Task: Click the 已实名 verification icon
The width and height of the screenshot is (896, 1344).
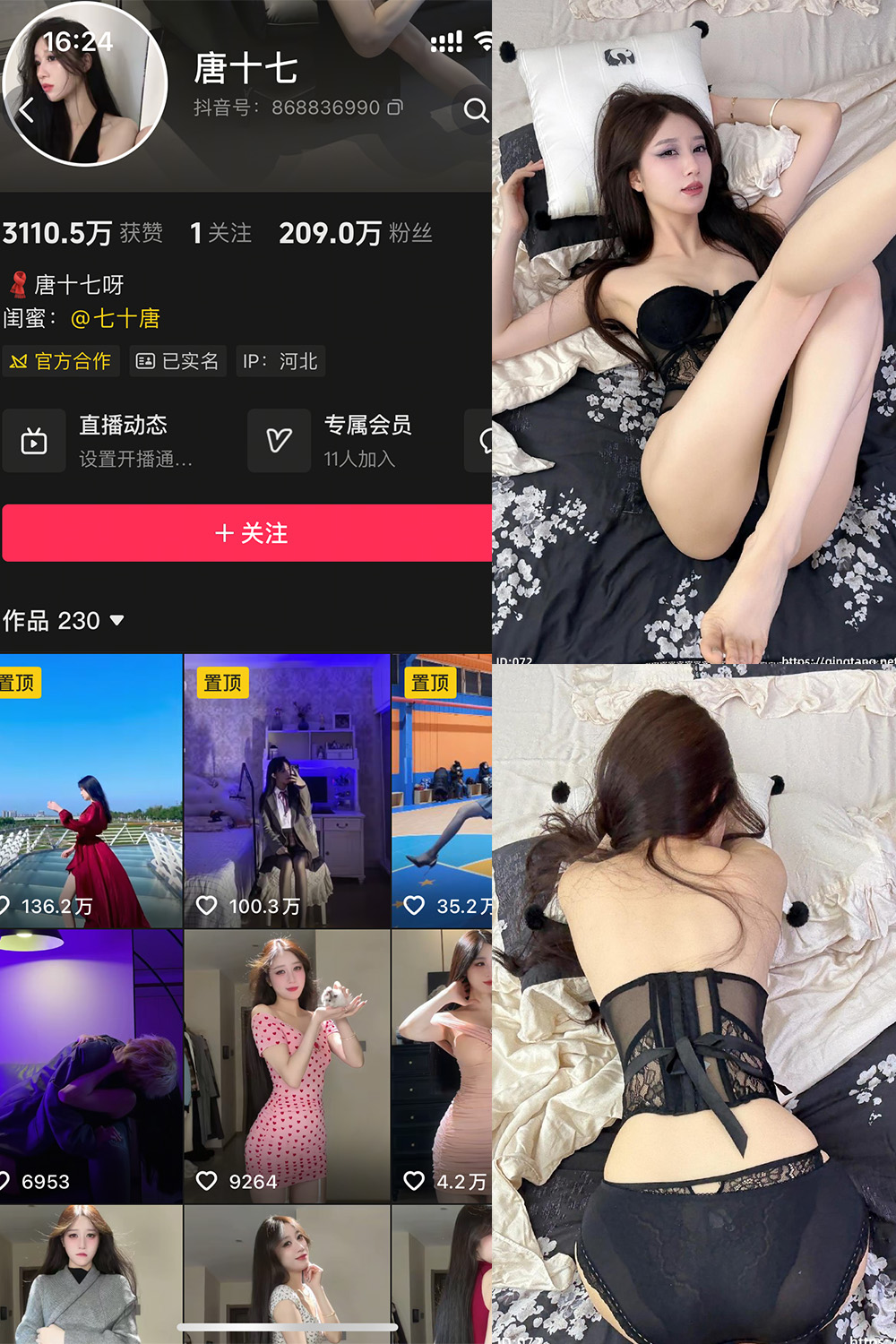Action: [143, 361]
